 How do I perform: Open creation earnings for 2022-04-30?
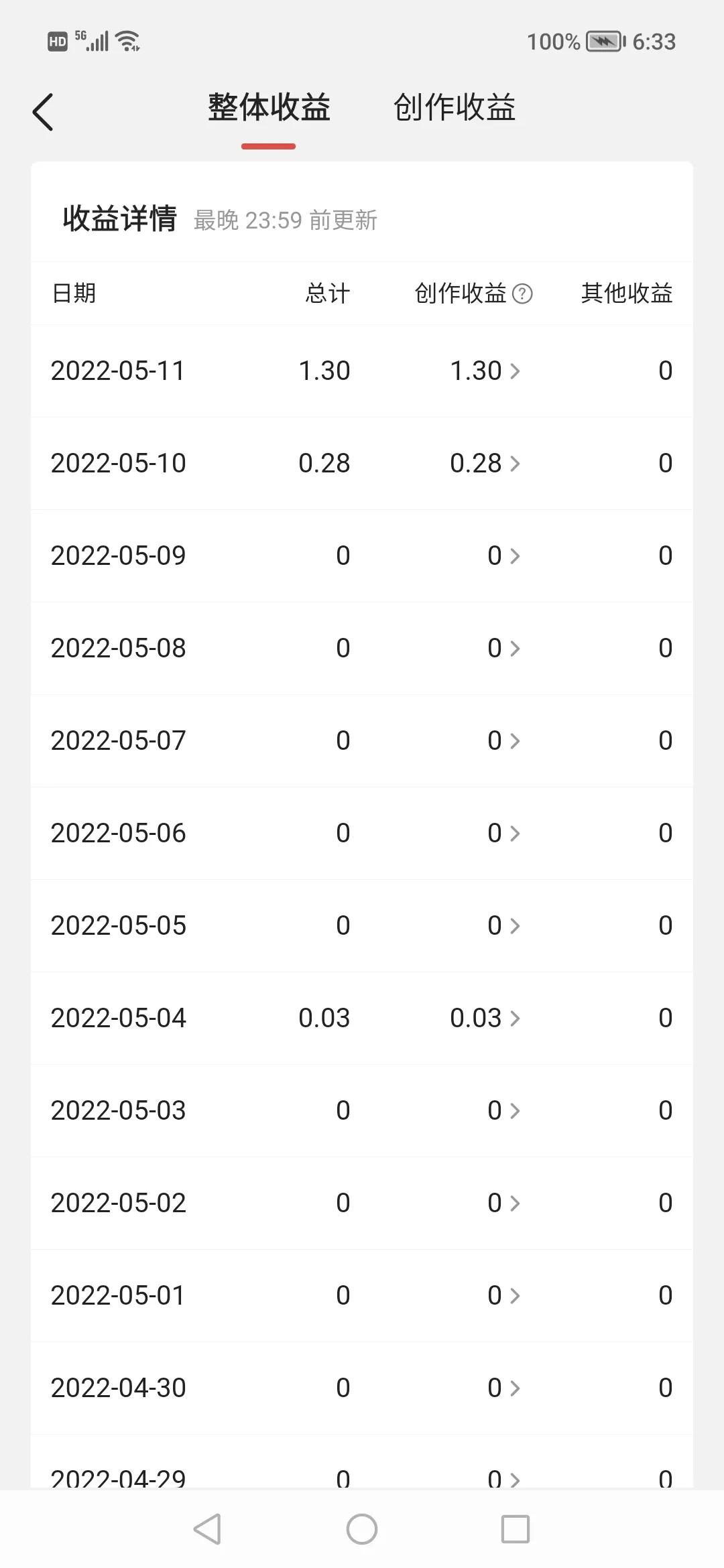[x=504, y=1388]
